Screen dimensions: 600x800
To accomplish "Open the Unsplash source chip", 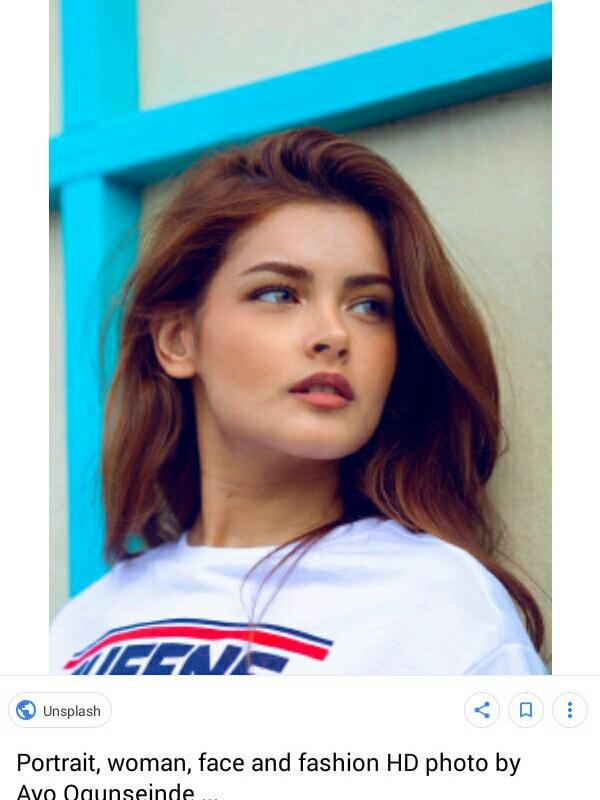I will pos(60,710).
